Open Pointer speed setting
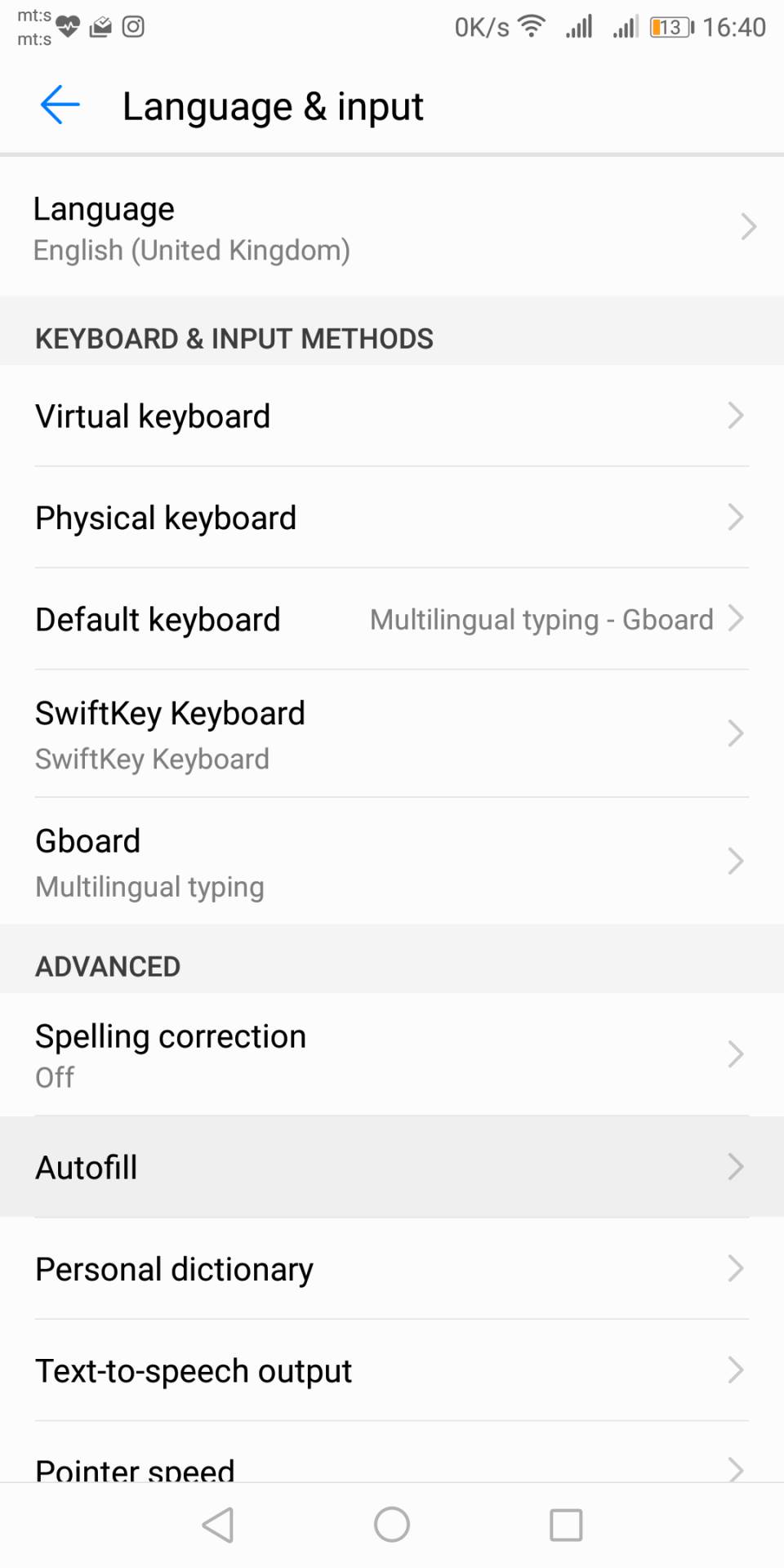The image size is (784, 1568). [392, 1468]
